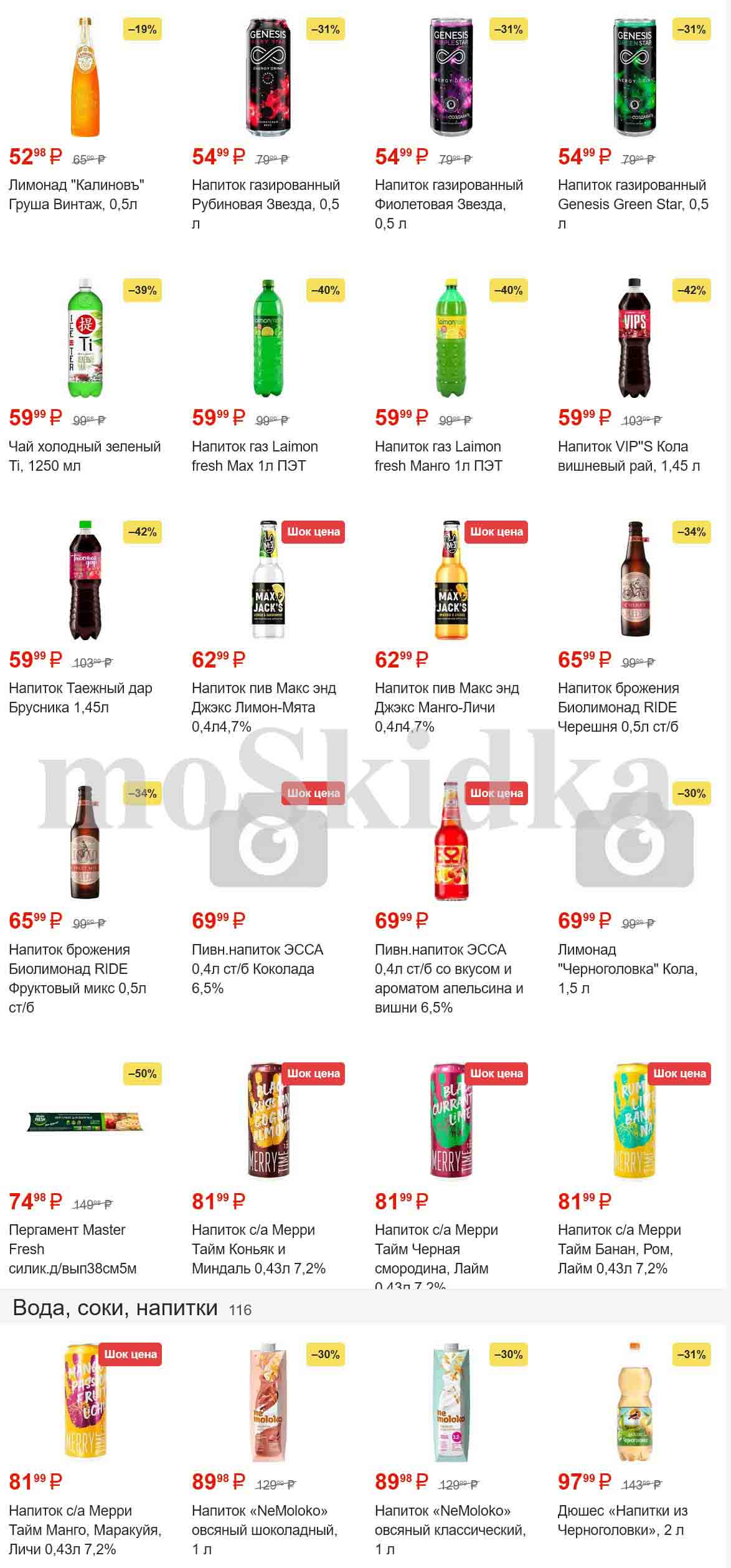This screenshot has width=731, height=1568.
Task: View Макс энд Джэкс Манго-Личи product
Action: pyautogui.click(x=451, y=580)
